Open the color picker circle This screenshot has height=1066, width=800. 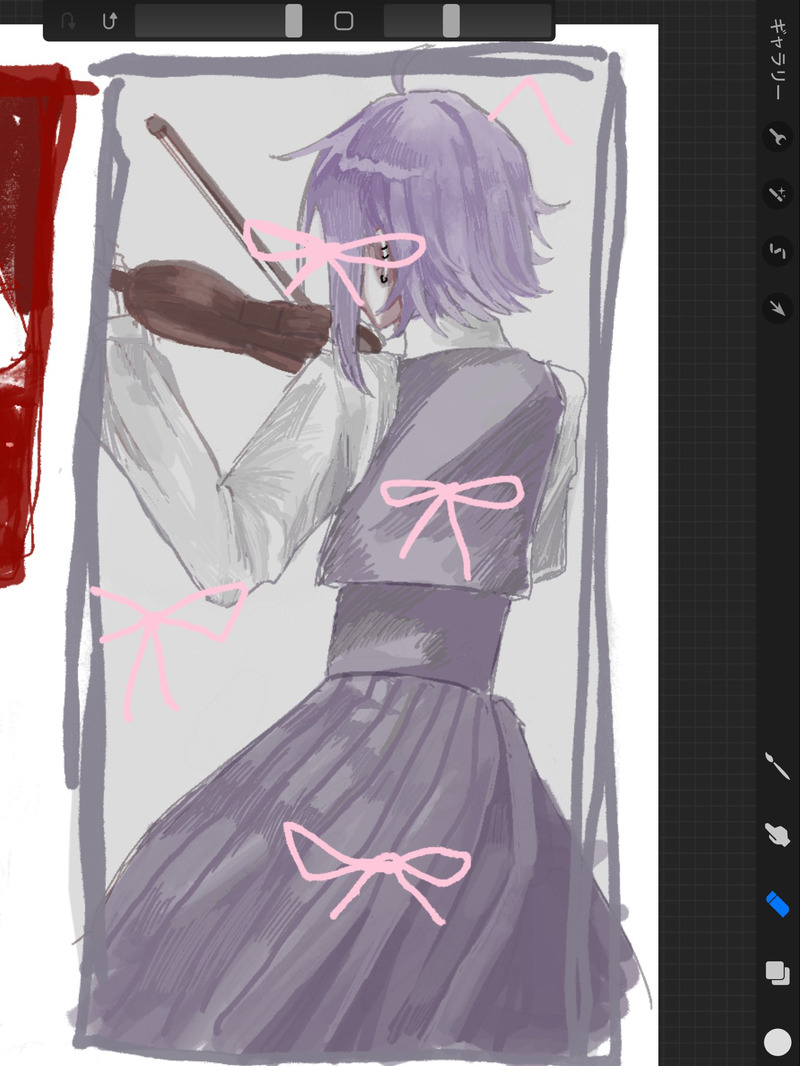tap(777, 1042)
